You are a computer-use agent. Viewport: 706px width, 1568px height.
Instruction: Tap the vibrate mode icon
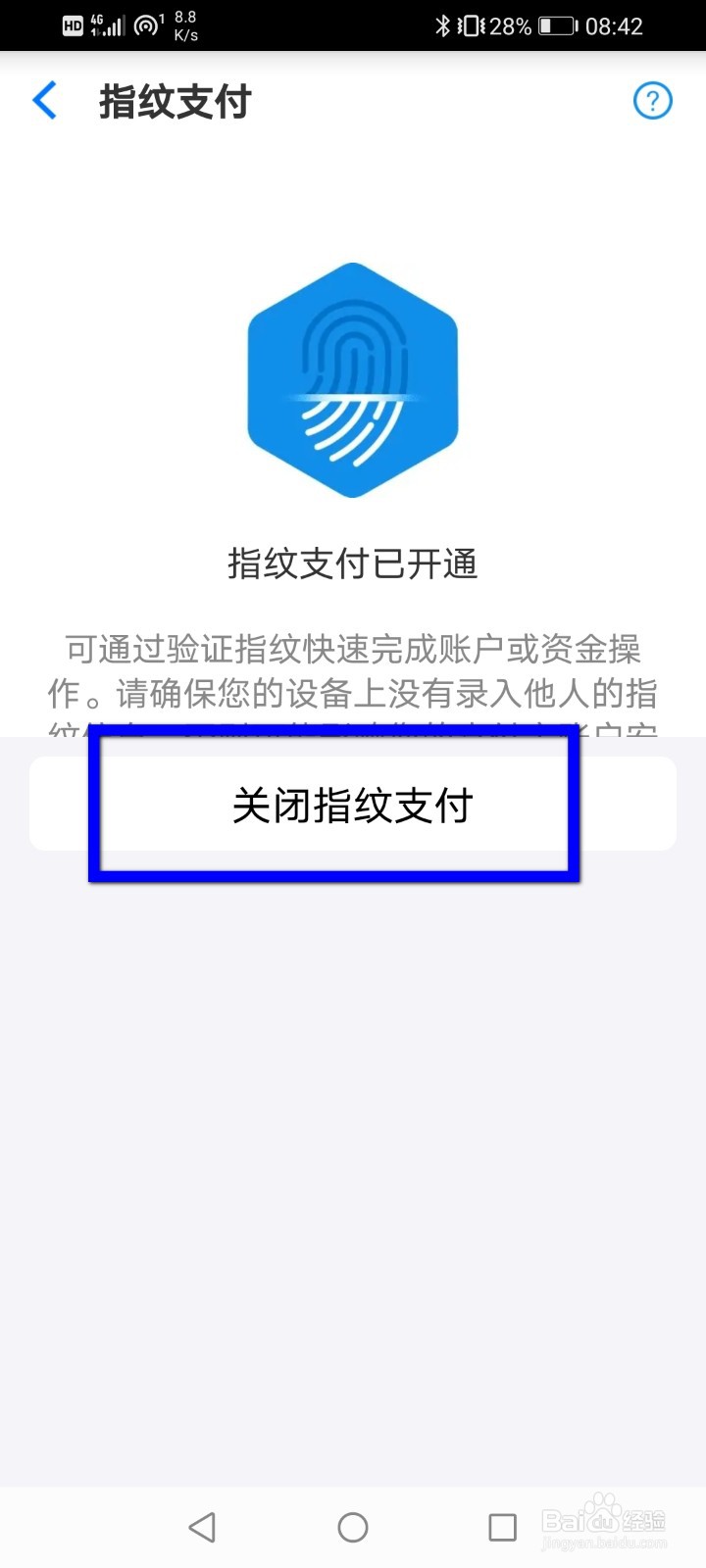(473, 25)
